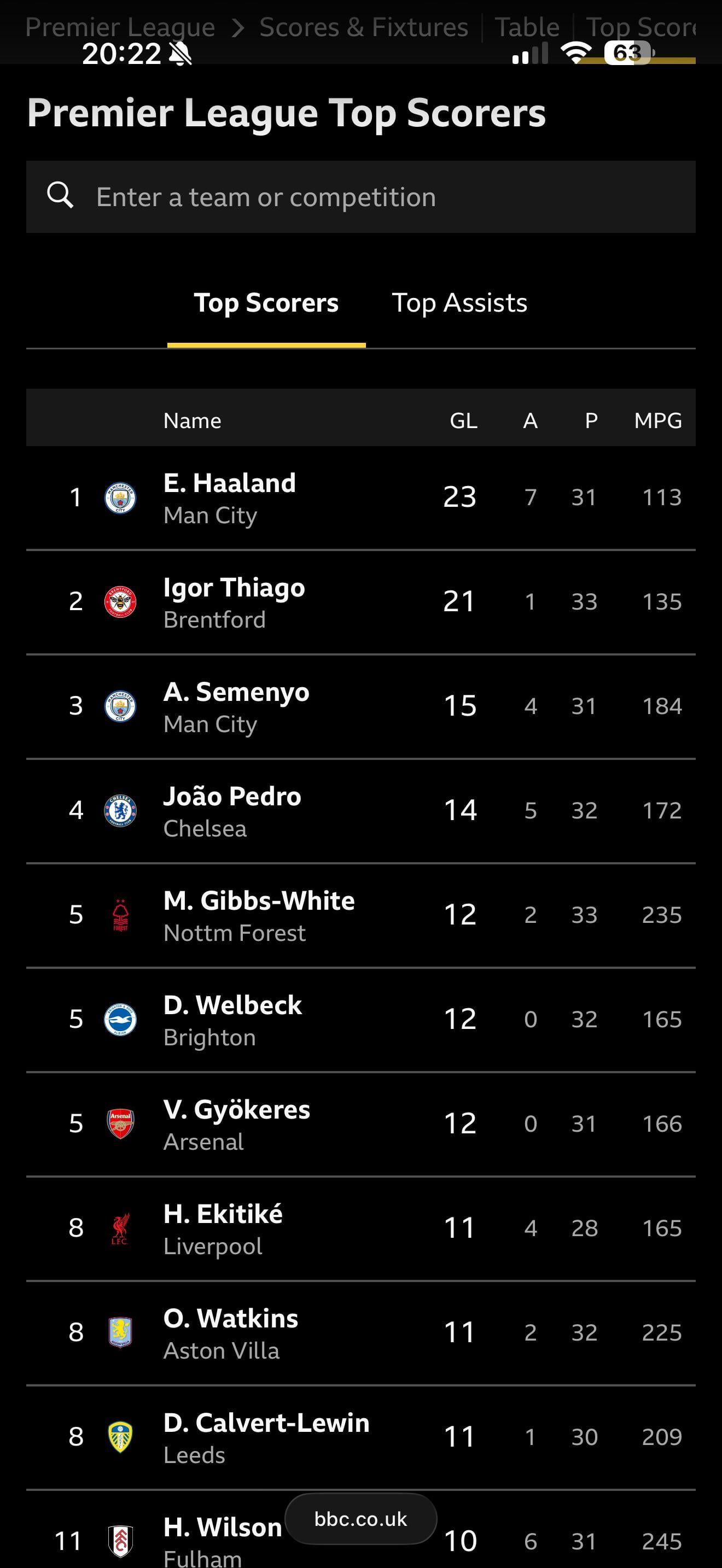Viewport: 722px width, 1568px height.
Task: Go to Scores & Fixtures
Action: point(363,27)
